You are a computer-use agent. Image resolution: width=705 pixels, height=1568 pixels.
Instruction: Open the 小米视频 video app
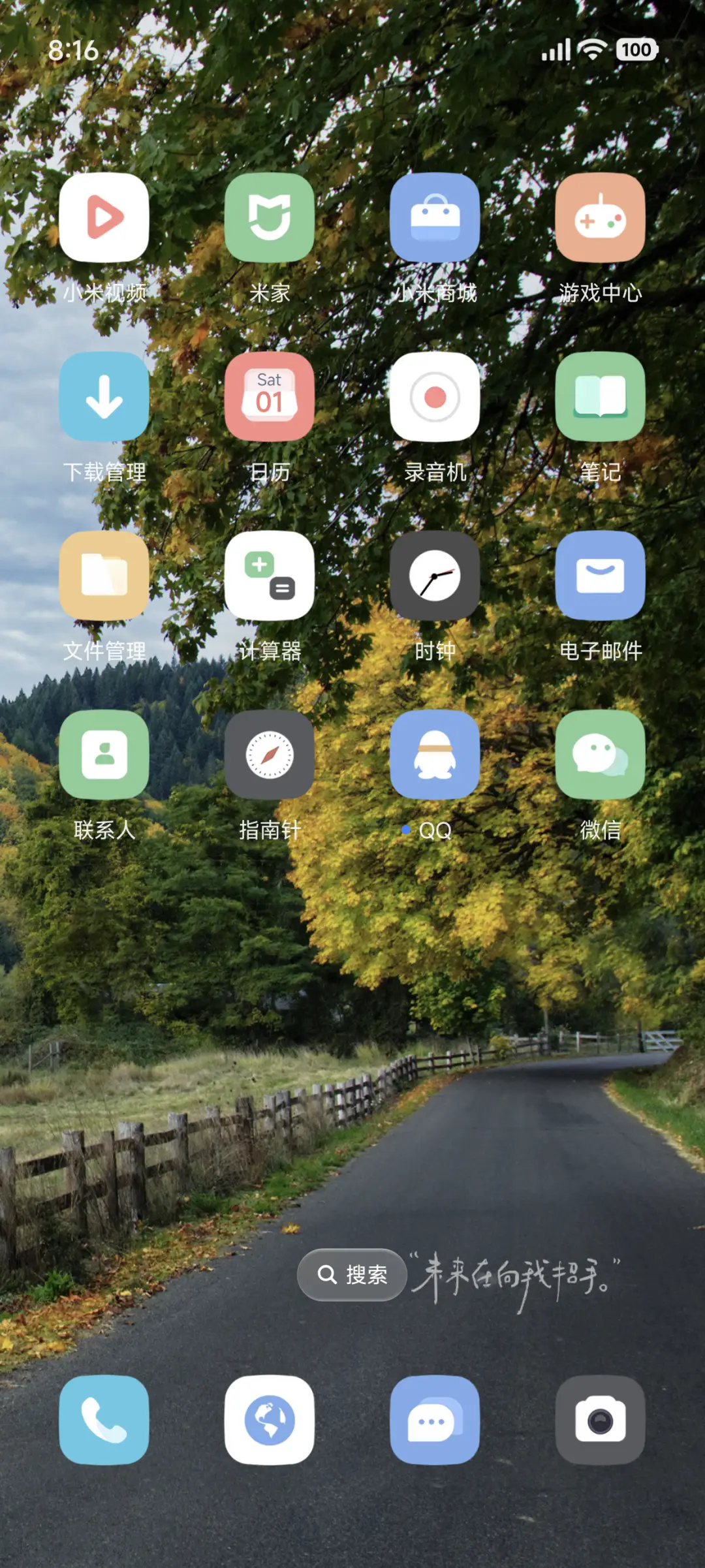click(x=104, y=219)
